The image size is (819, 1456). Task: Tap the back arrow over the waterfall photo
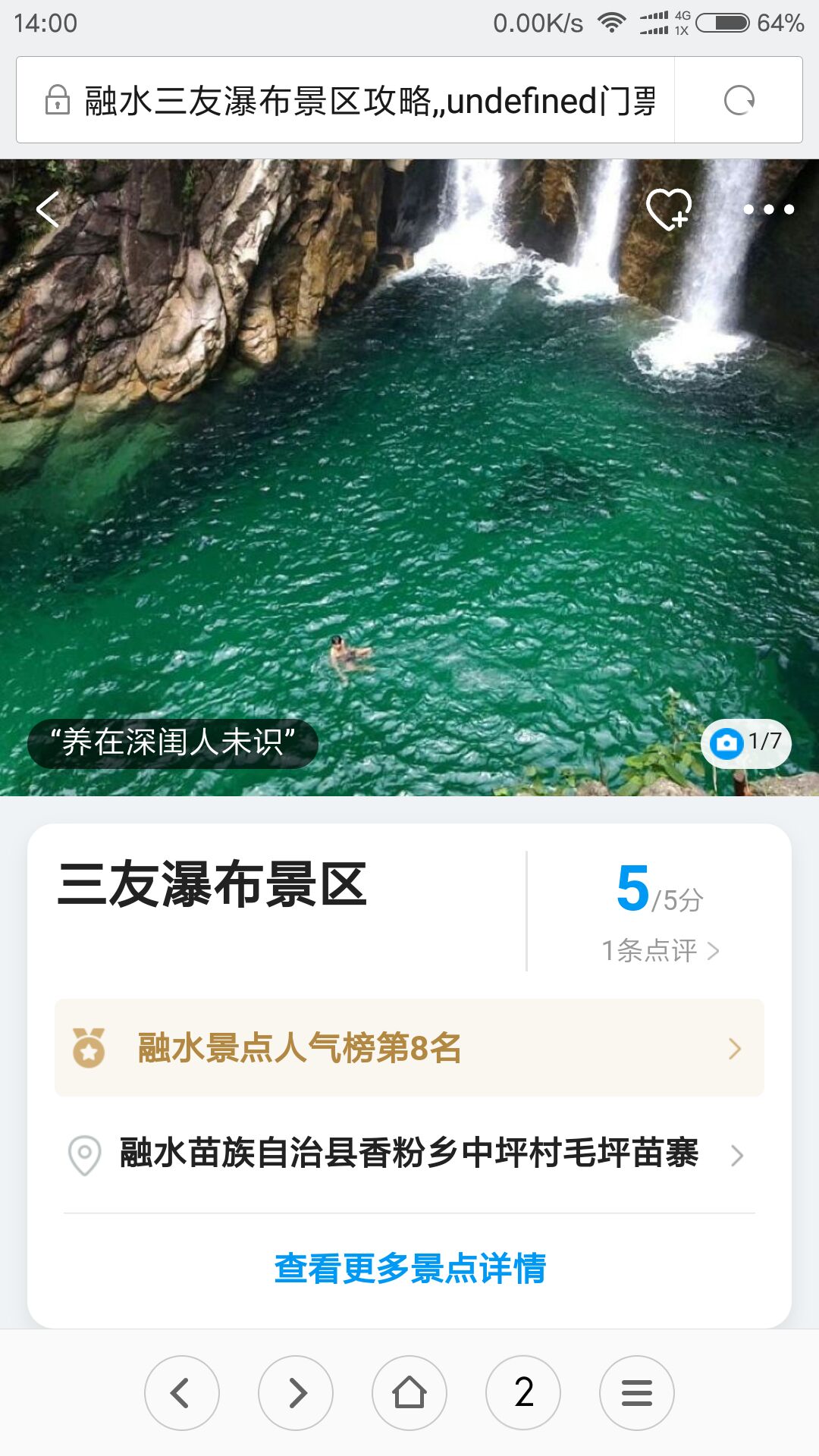click(48, 209)
